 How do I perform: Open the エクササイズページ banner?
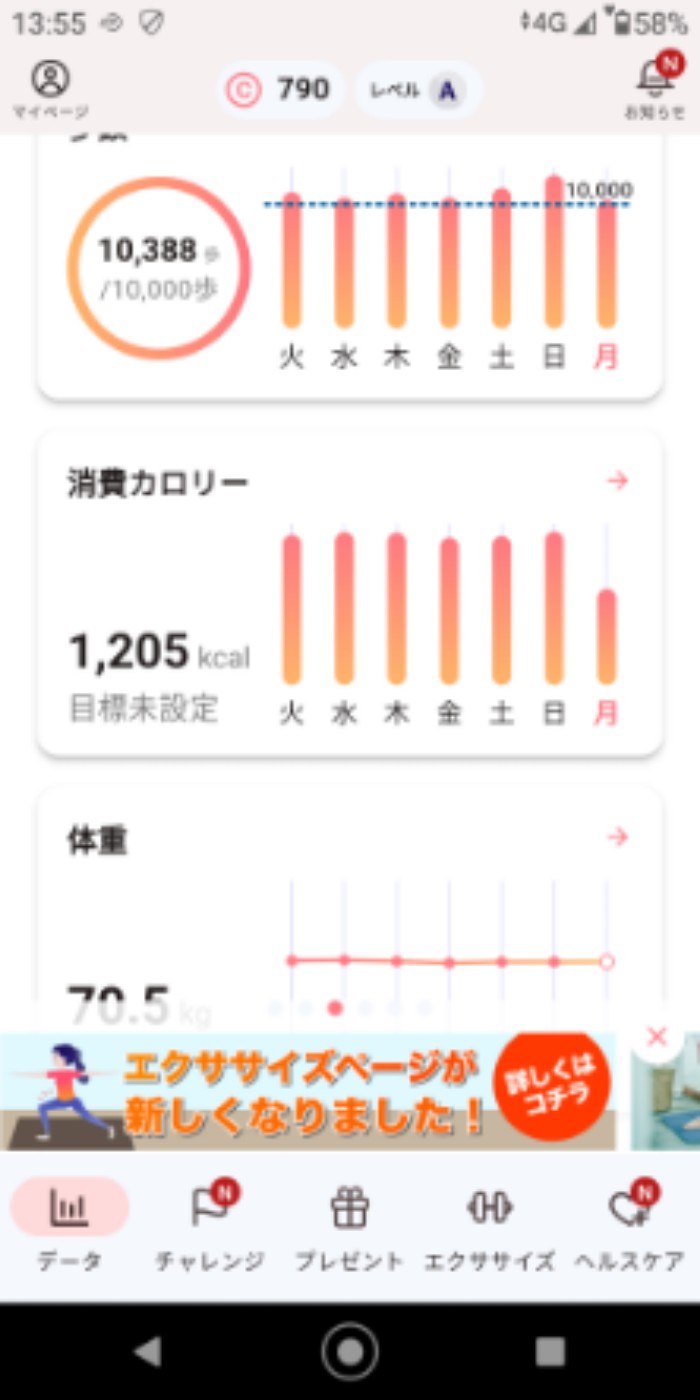[x=308, y=1091]
